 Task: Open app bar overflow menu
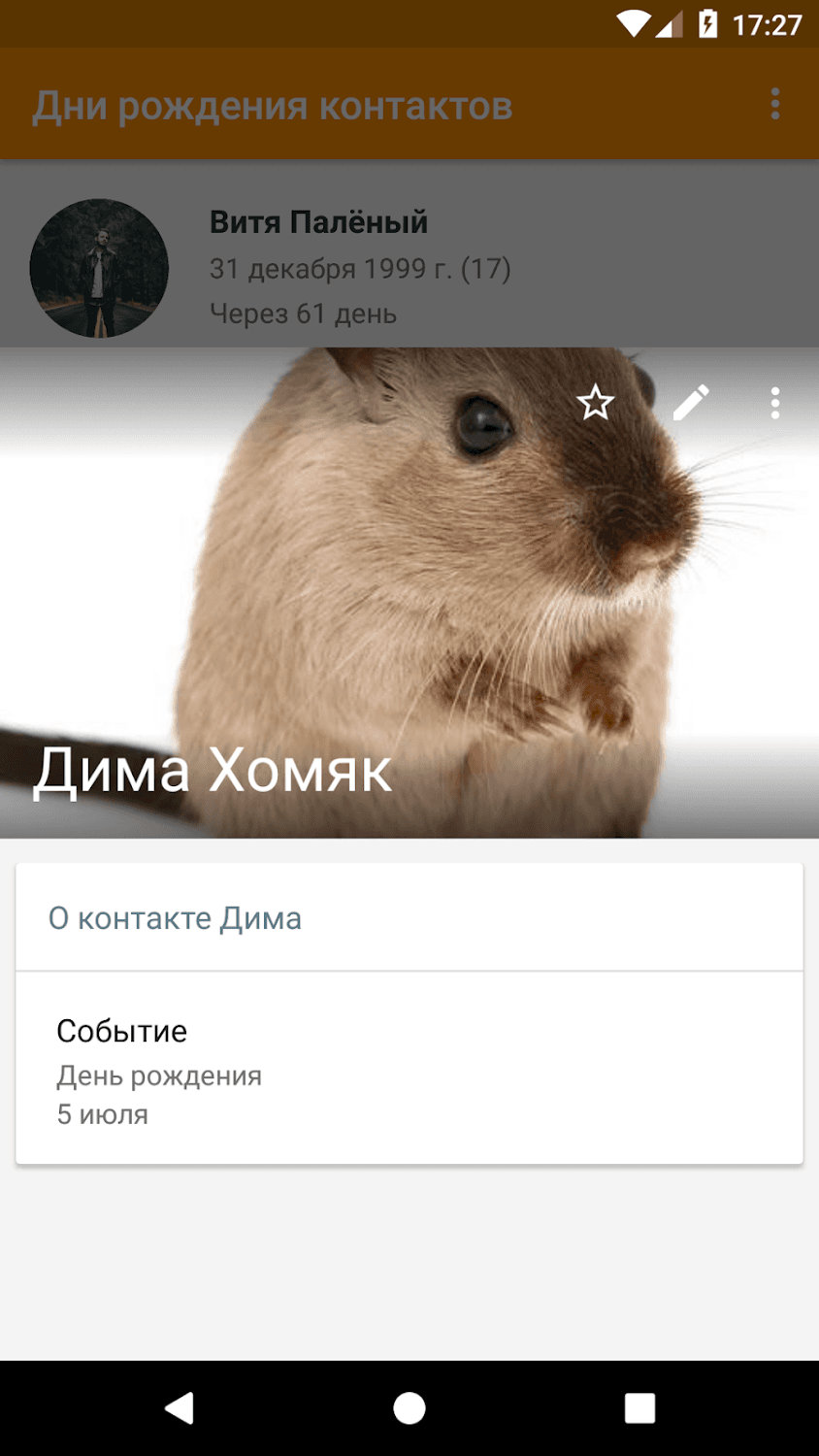pyautogui.click(x=774, y=104)
